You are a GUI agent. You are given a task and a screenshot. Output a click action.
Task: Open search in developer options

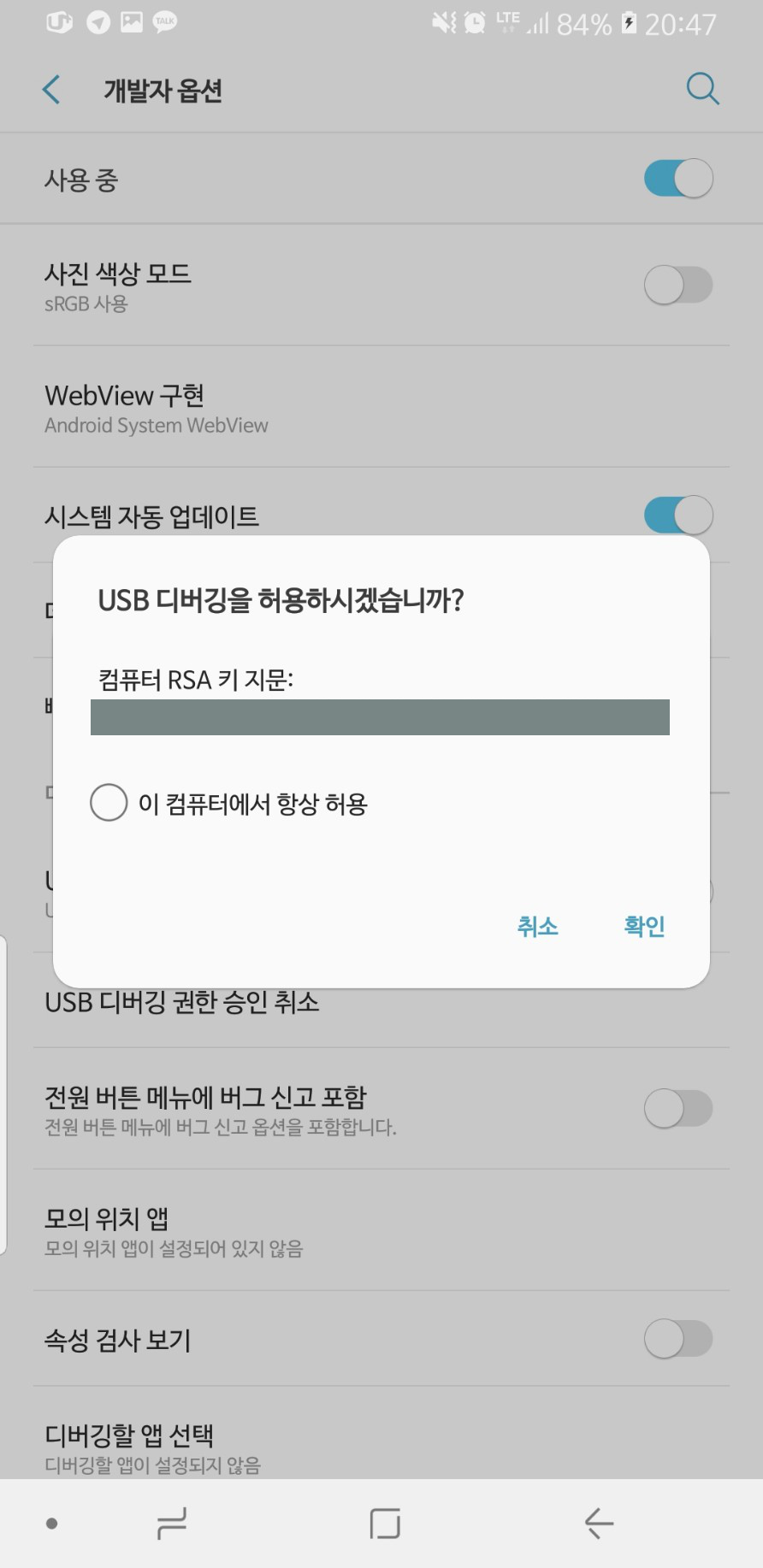[702, 89]
